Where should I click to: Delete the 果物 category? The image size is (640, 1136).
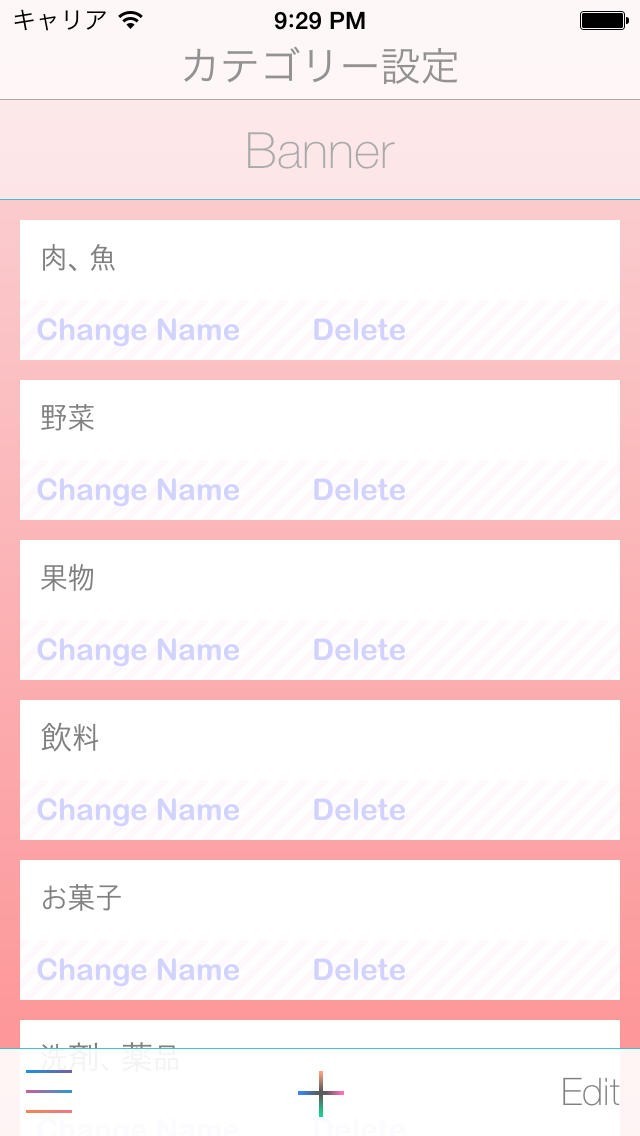[359, 650]
